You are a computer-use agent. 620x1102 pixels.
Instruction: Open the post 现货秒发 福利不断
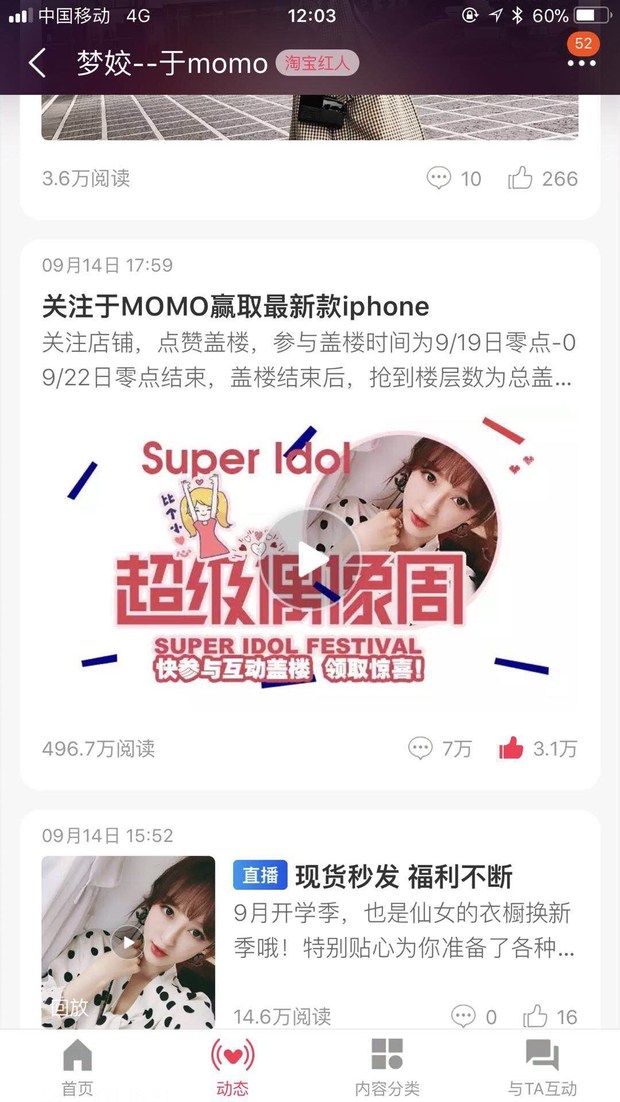click(403, 877)
